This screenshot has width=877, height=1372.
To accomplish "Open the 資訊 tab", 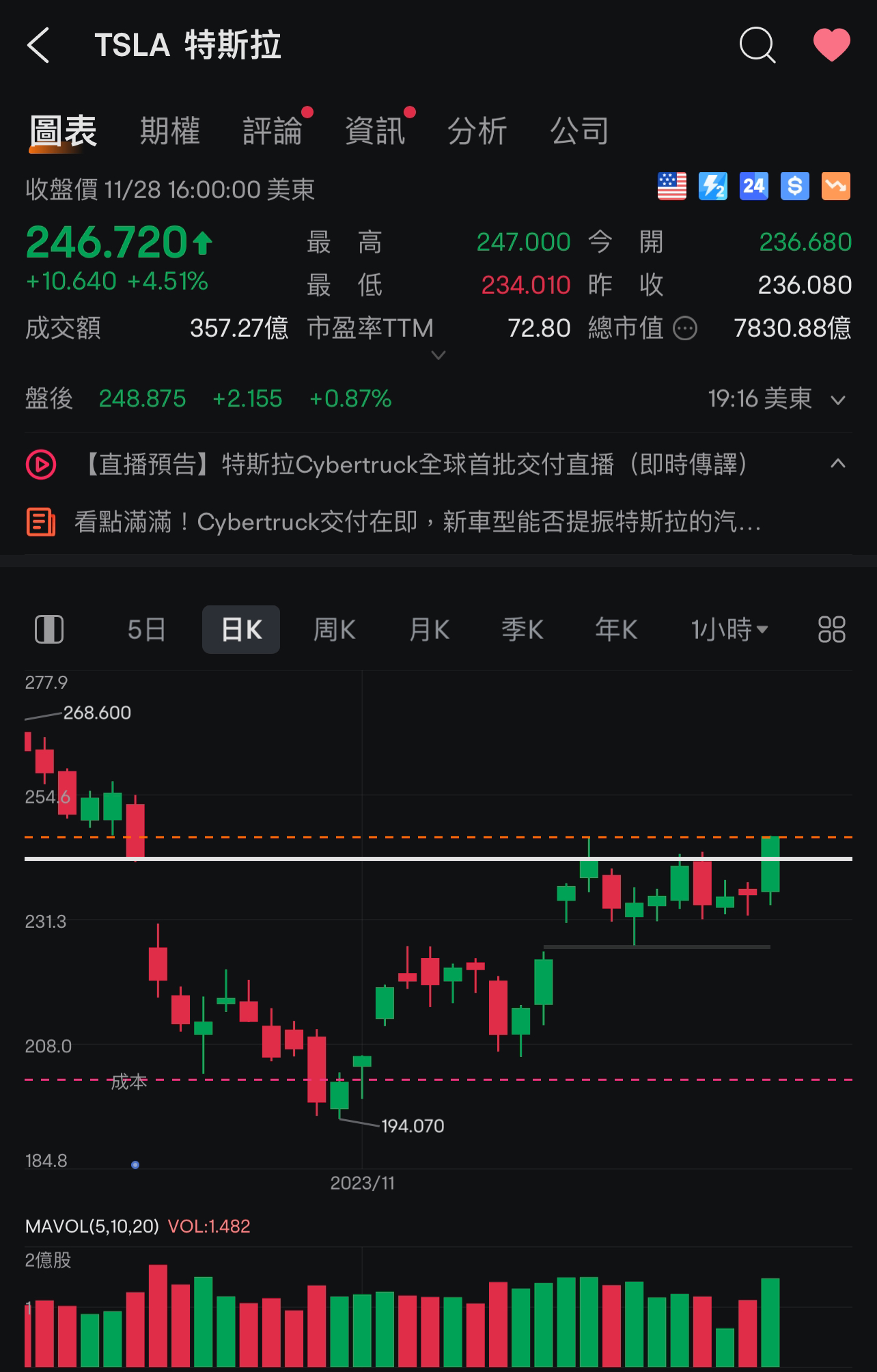I will point(375,131).
